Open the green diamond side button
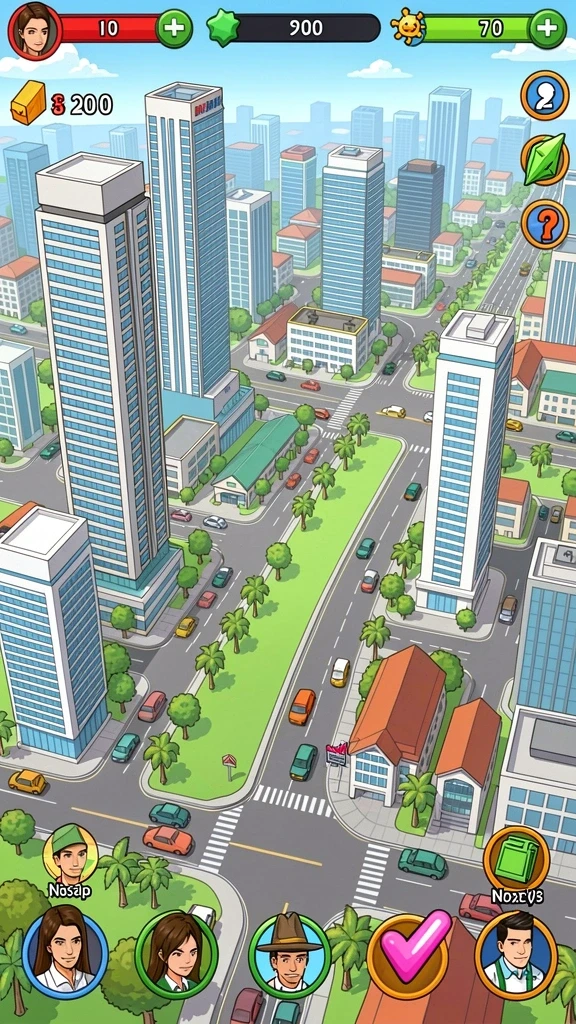This screenshot has width=576, height=1024. tap(545, 160)
